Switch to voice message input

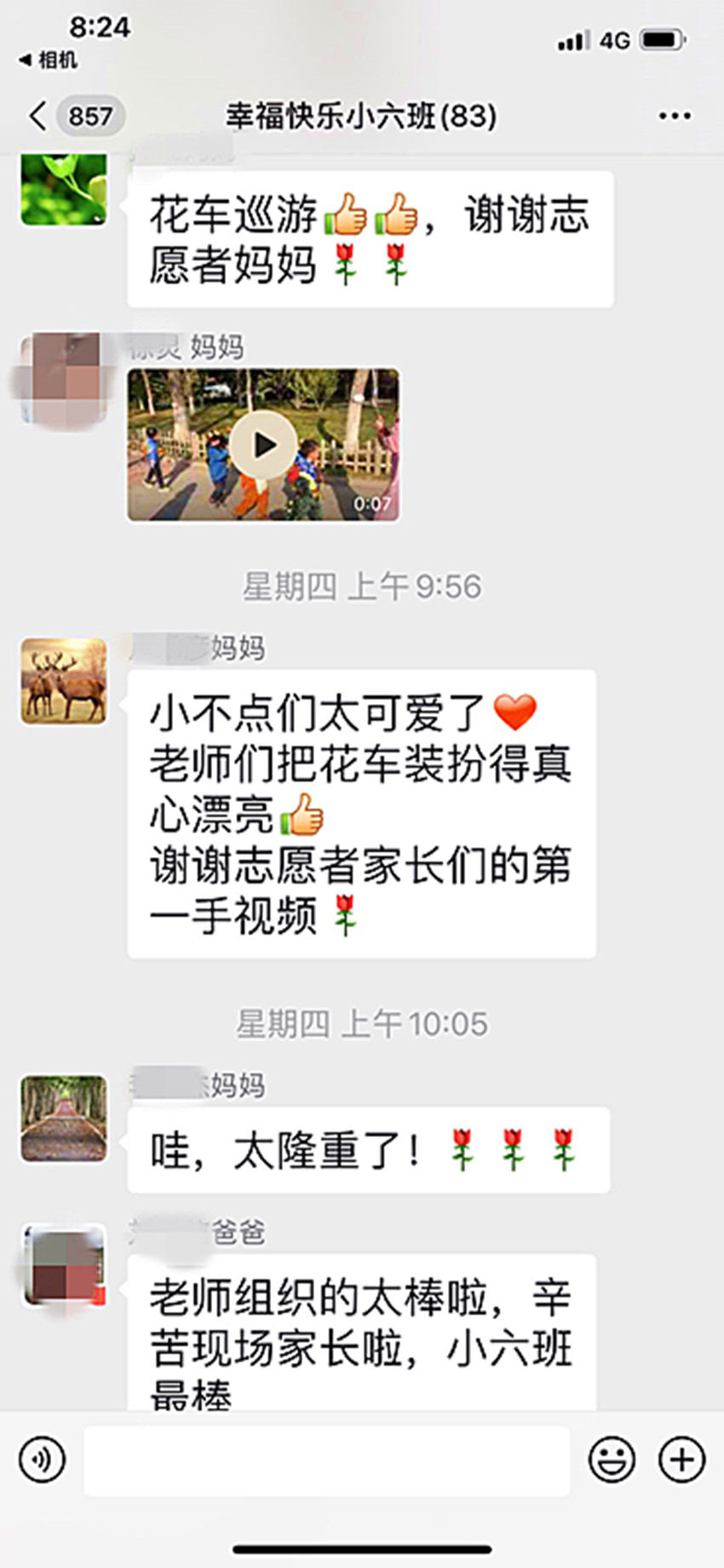point(42,1459)
